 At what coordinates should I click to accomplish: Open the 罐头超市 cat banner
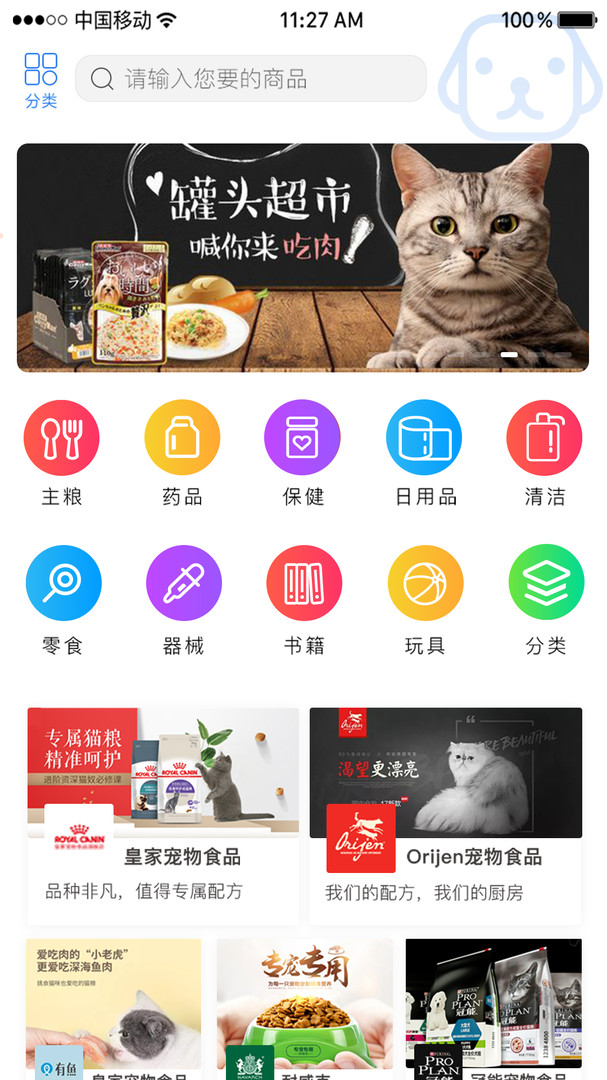point(303,258)
